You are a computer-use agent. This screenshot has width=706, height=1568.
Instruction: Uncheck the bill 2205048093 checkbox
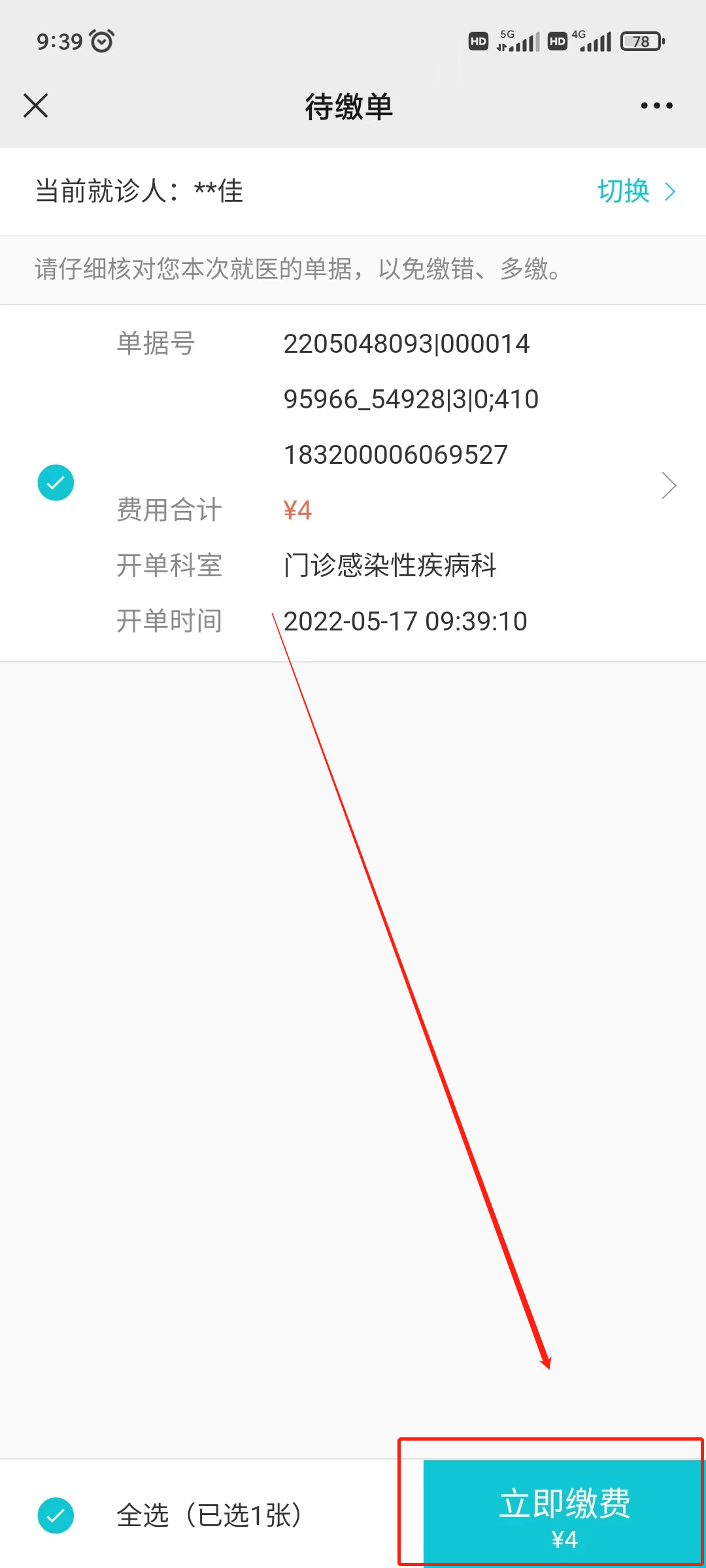point(56,483)
